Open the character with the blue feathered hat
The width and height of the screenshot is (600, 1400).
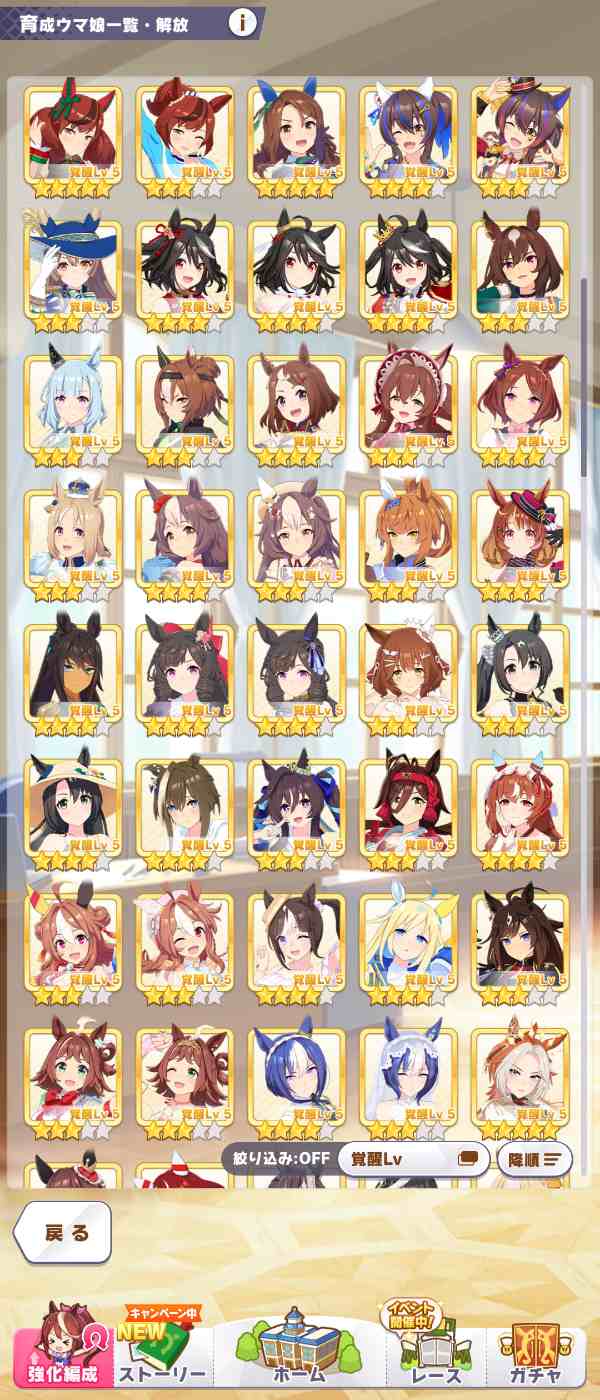click(x=73, y=270)
